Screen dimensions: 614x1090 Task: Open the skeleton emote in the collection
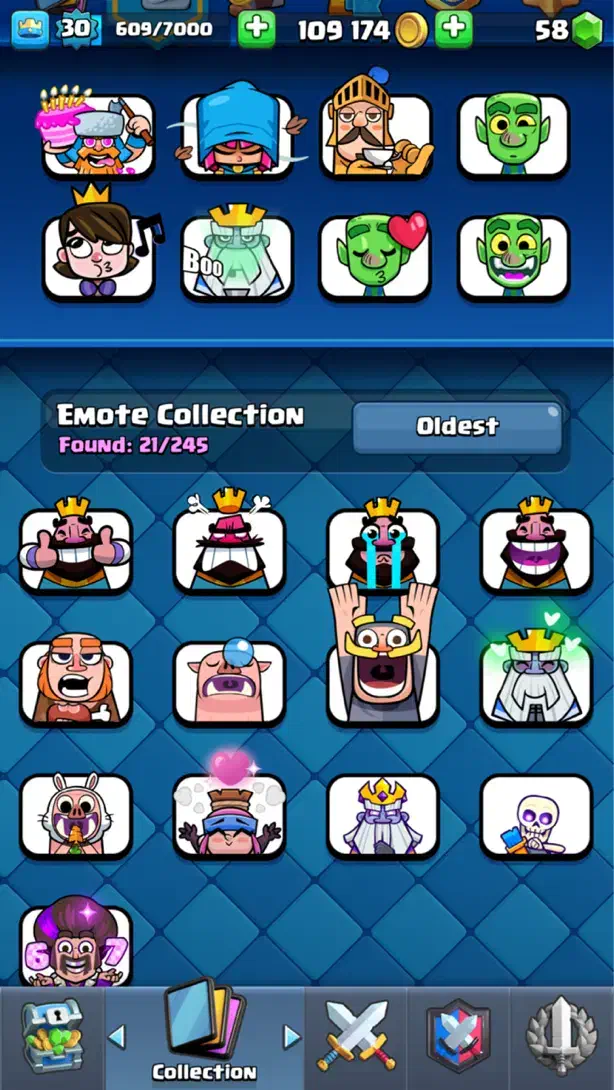[x=536, y=815]
